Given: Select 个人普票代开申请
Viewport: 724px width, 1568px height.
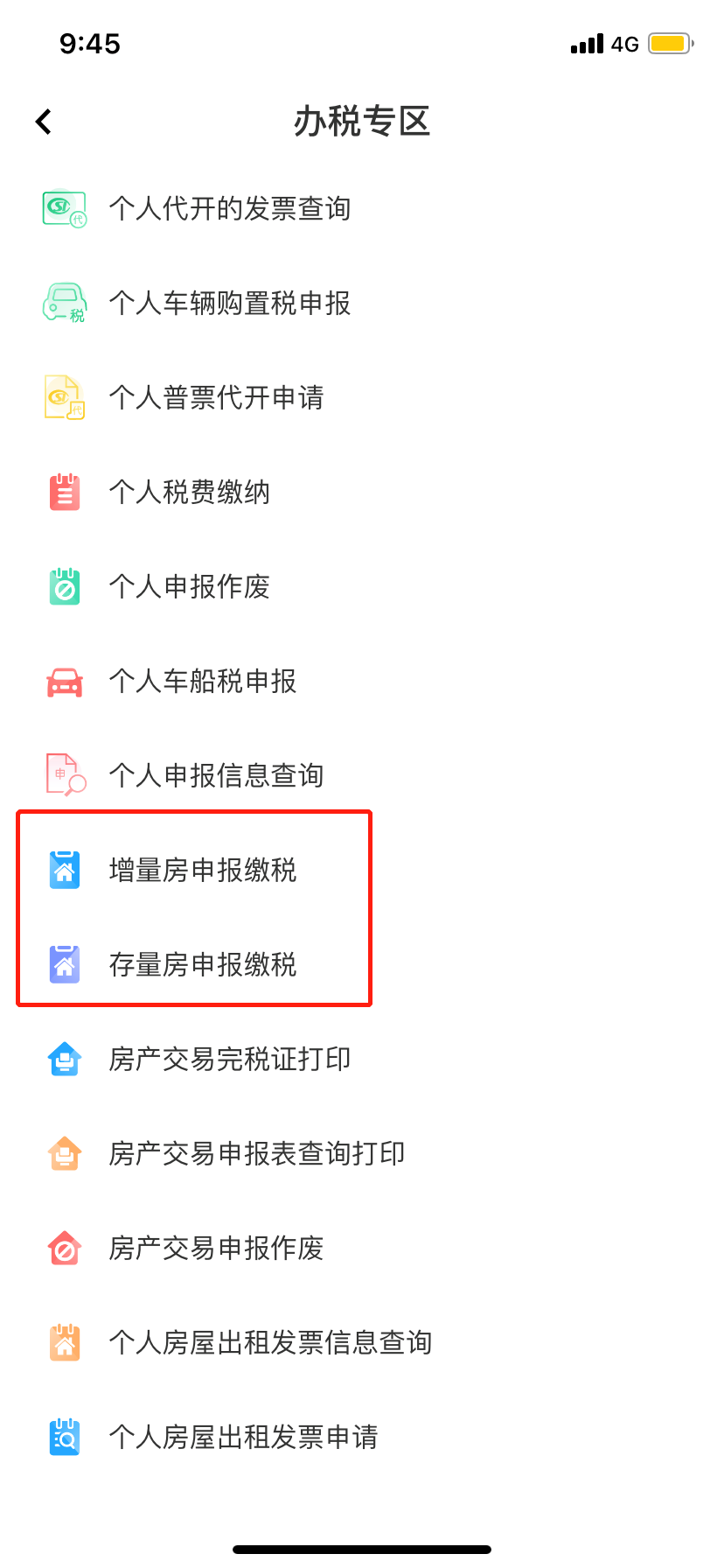Looking at the screenshot, I should (x=362, y=397).
